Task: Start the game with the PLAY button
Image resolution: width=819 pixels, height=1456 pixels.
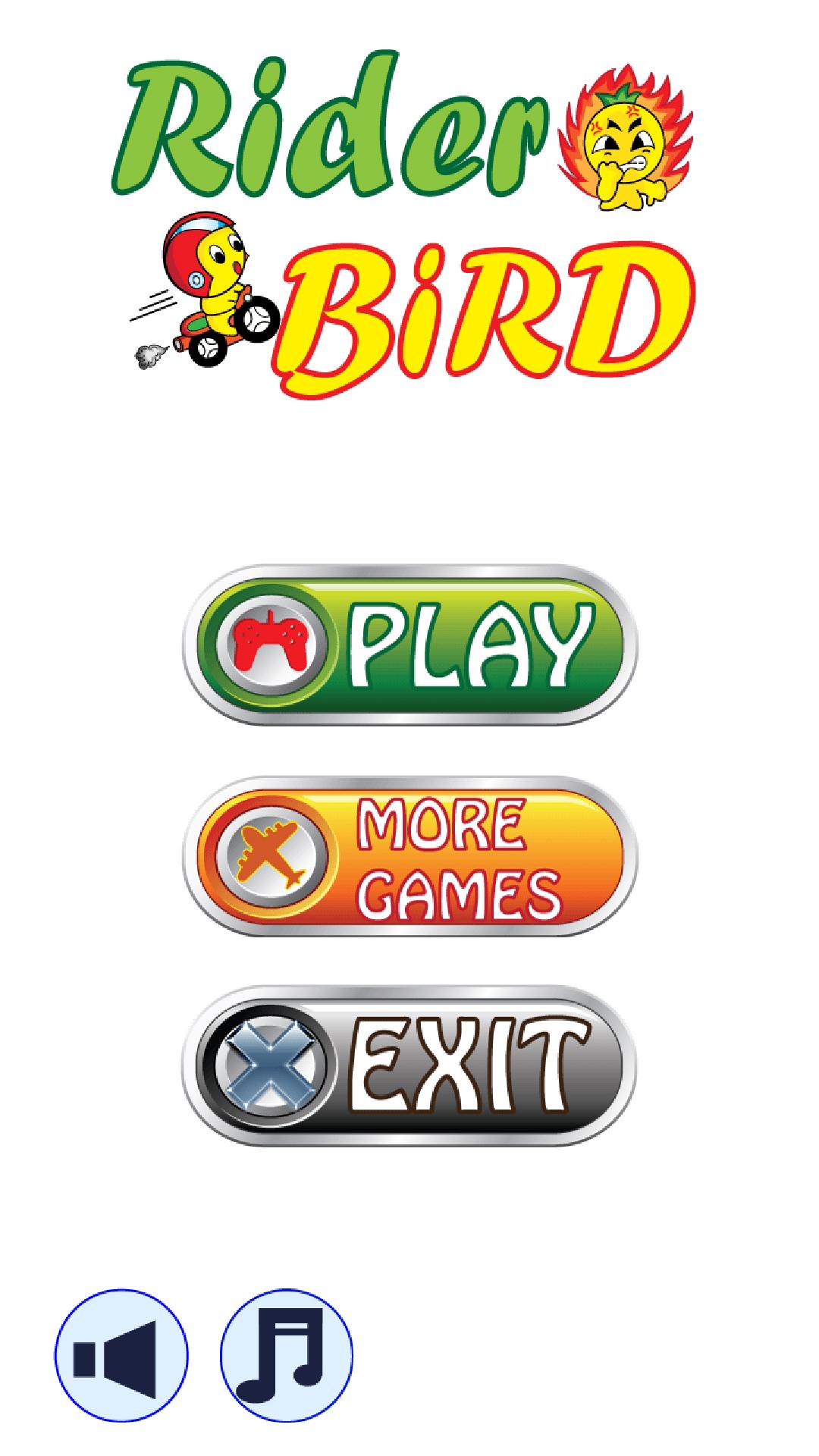Action: coord(409,645)
